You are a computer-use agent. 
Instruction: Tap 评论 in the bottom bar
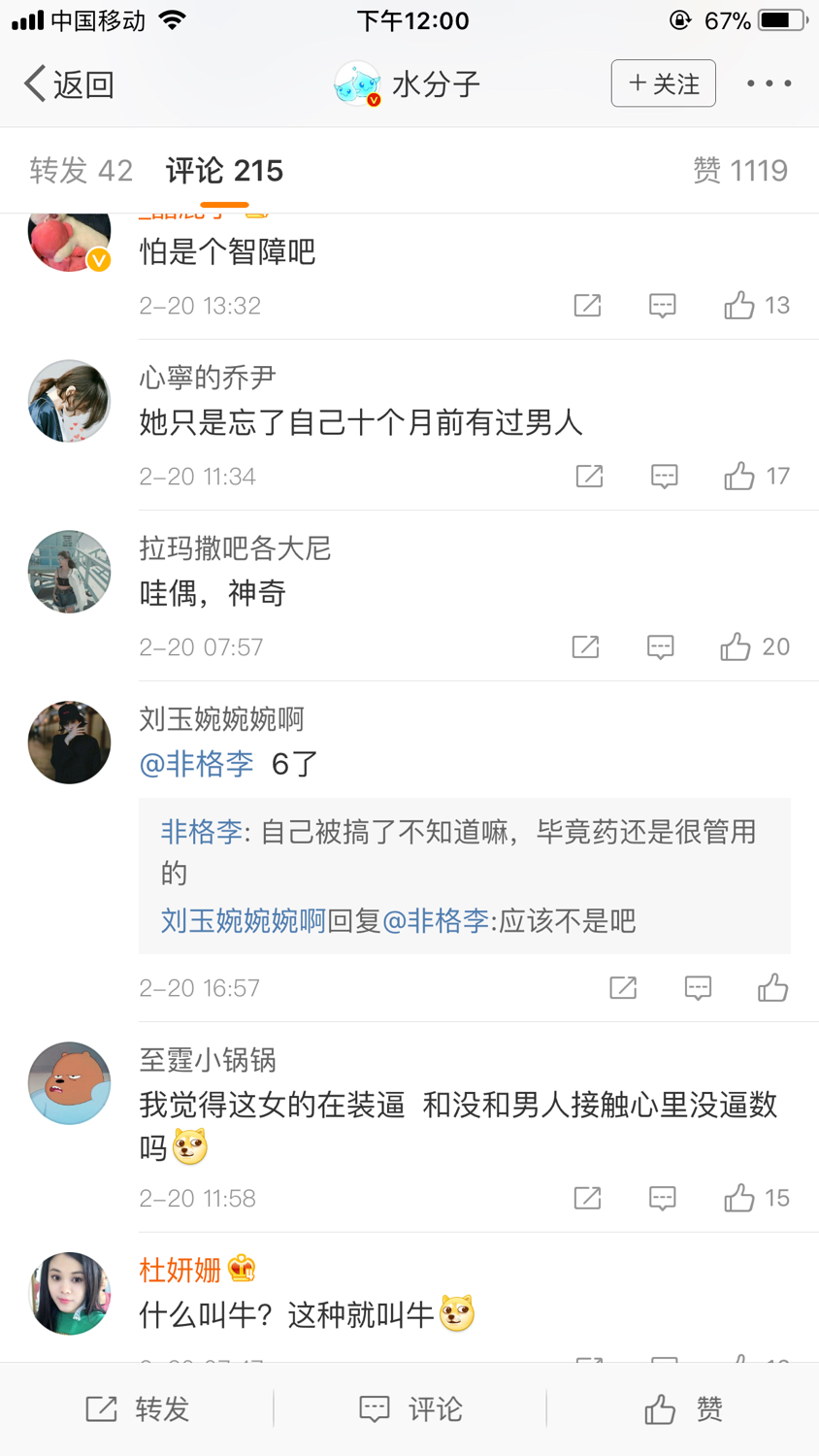coord(410,1408)
